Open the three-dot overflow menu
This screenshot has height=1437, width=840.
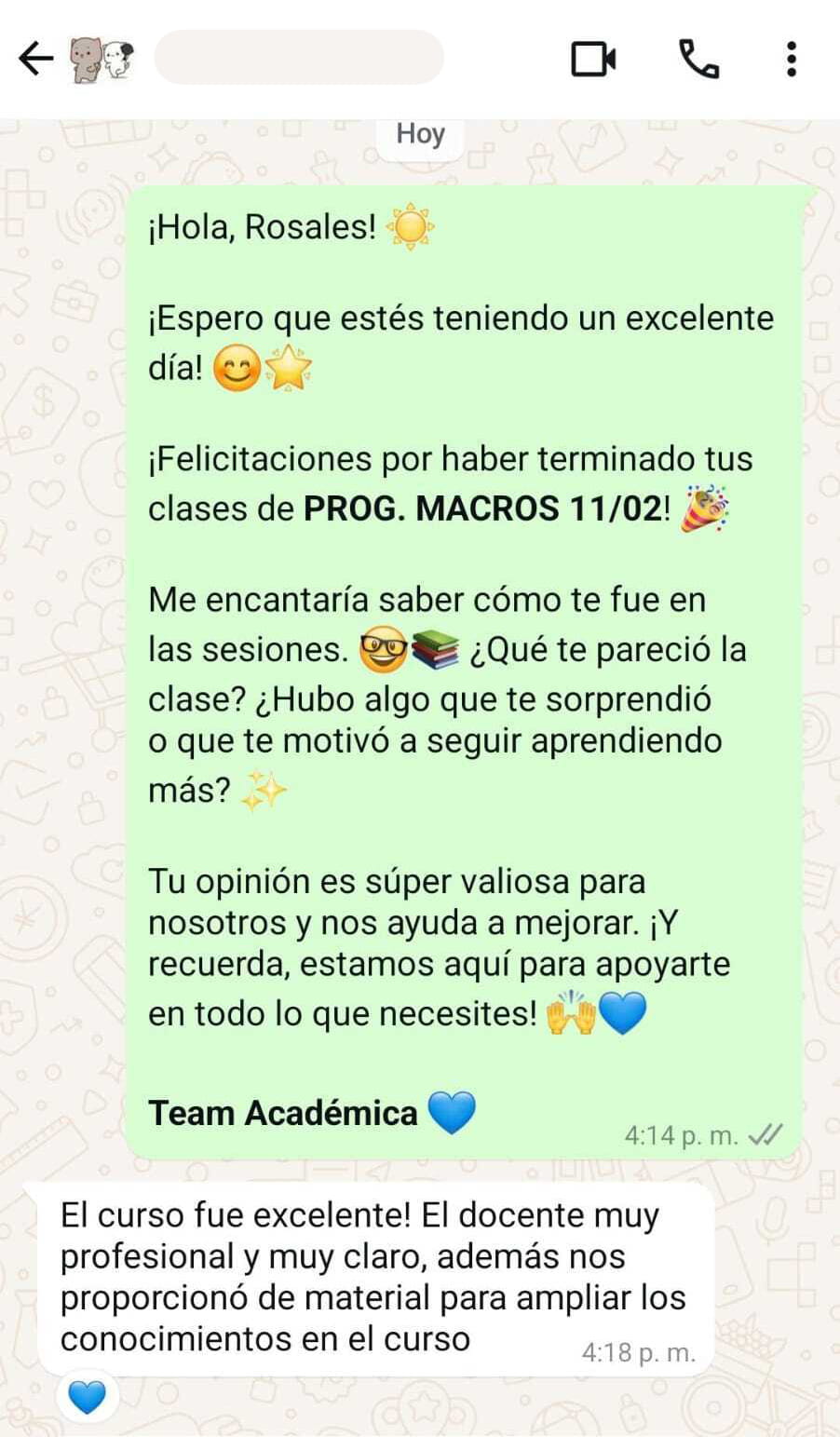(x=791, y=60)
